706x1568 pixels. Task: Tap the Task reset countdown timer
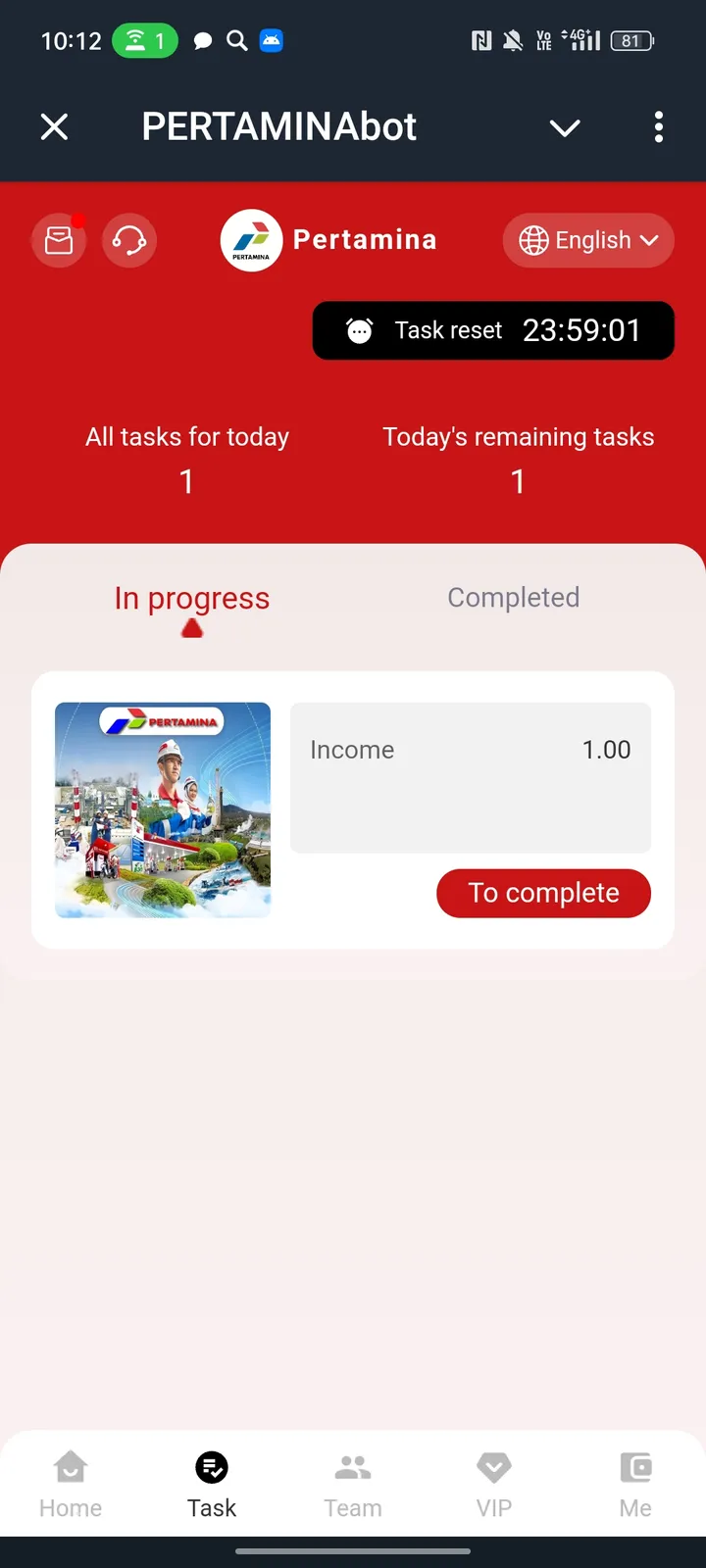pos(583,330)
